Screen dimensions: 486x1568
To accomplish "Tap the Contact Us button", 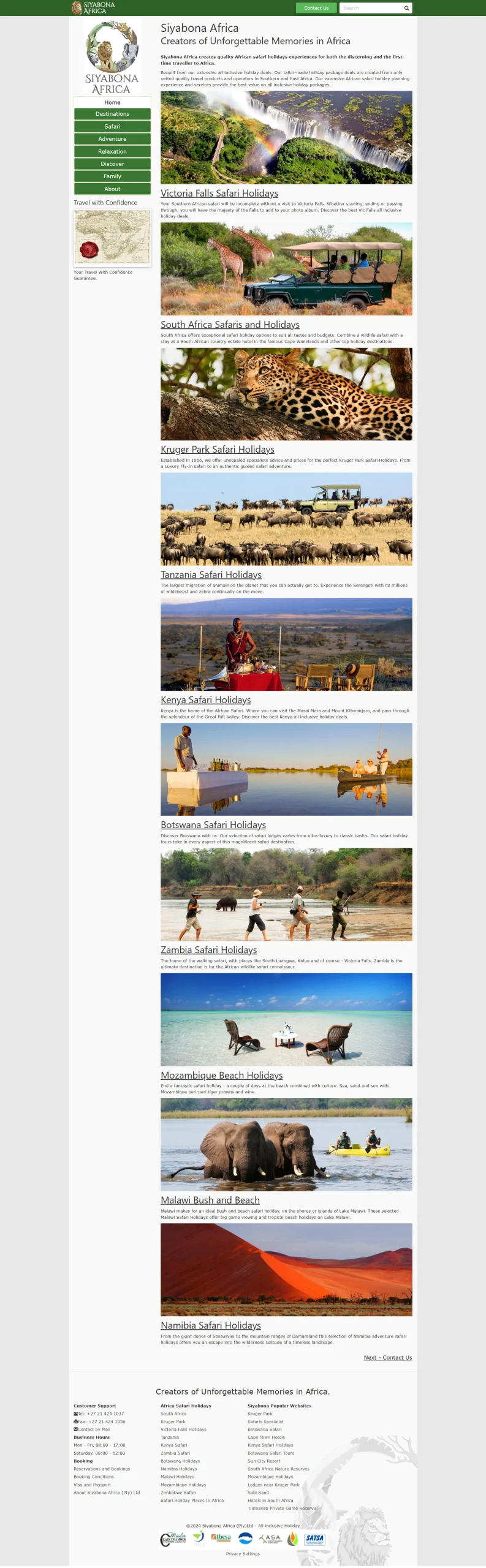I will [x=316, y=8].
